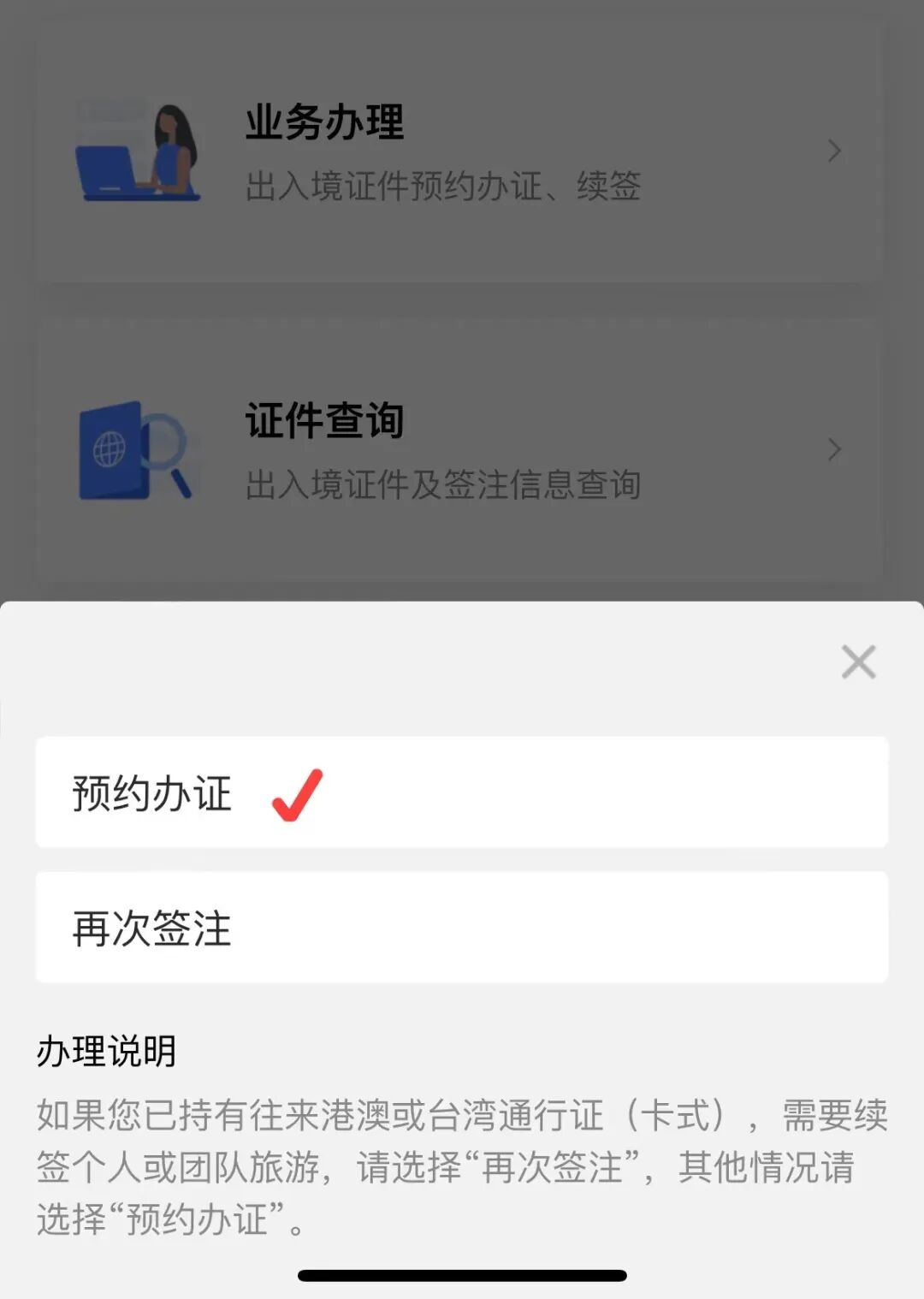Image resolution: width=924 pixels, height=1299 pixels.
Task: Select the 预约办证 option
Action: coord(460,792)
